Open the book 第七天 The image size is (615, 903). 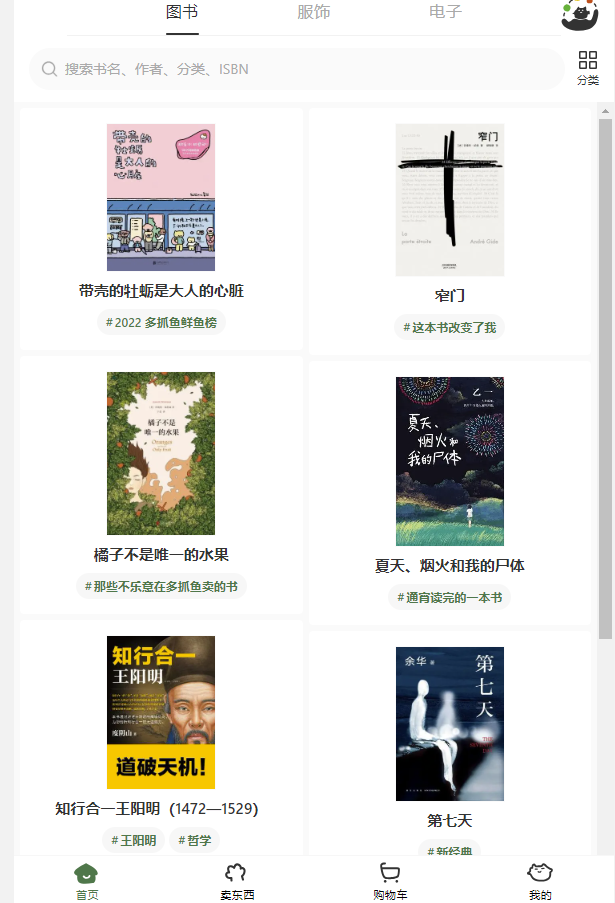pyautogui.click(x=450, y=724)
